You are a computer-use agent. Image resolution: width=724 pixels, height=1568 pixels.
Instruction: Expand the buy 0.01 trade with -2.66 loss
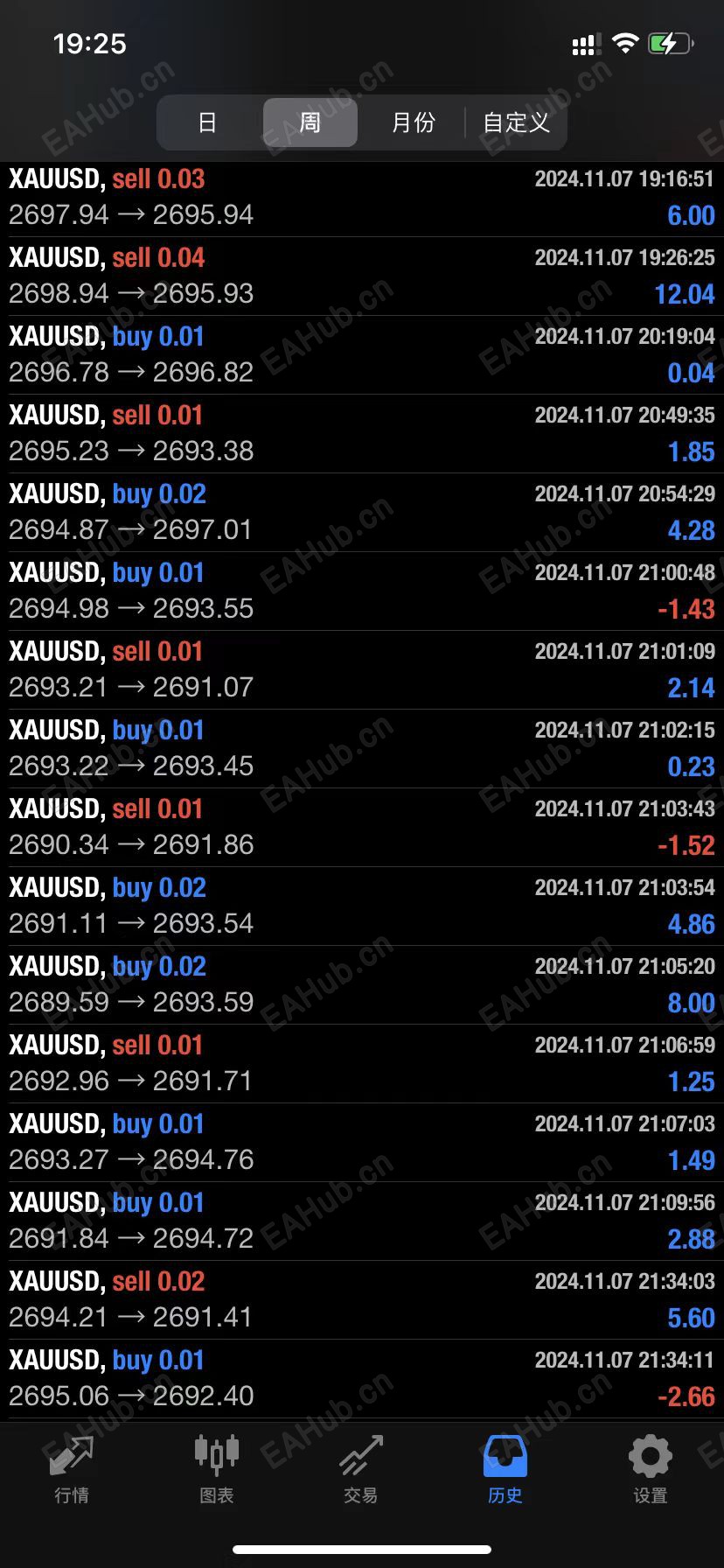pyautogui.click(x=362, y=1379)
